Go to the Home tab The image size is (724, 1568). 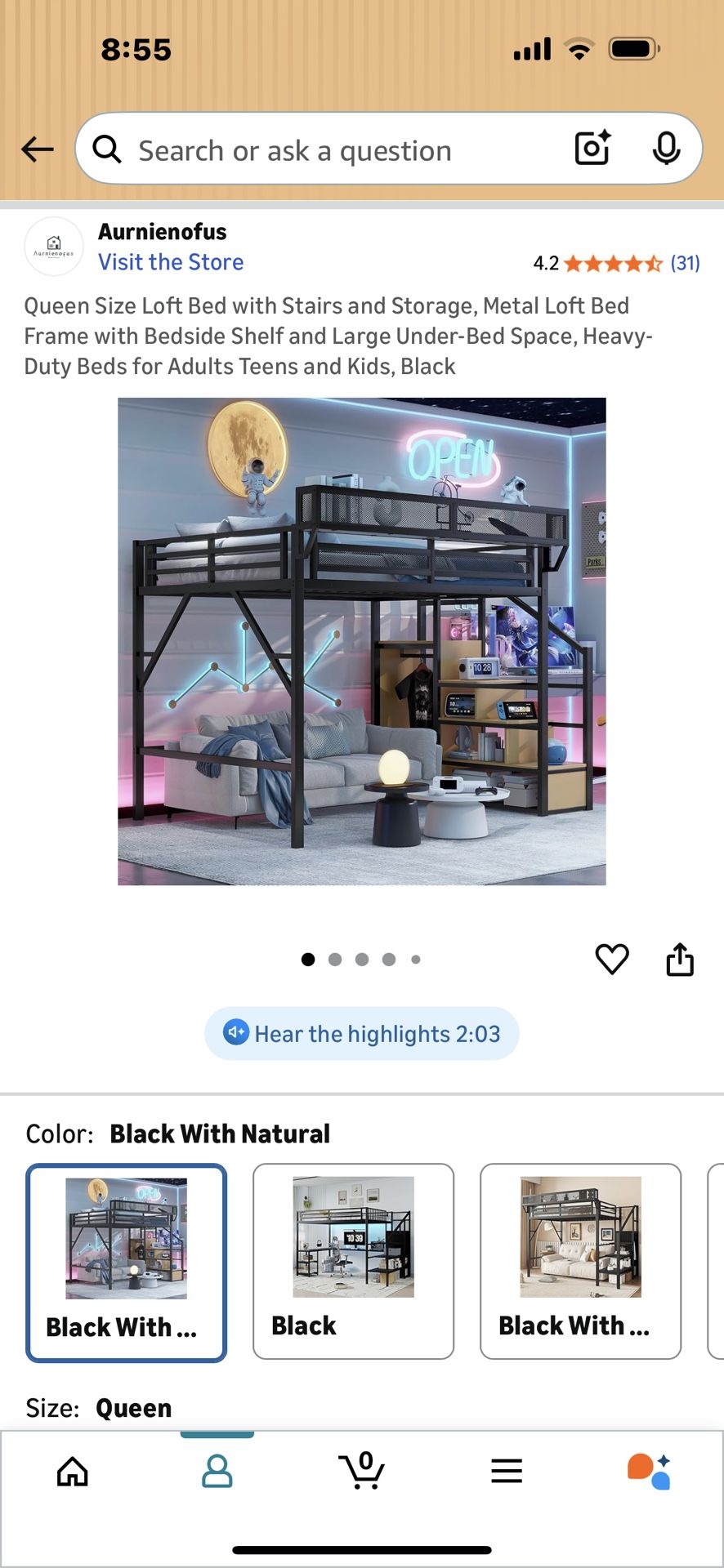click(x=73, y=1472)
